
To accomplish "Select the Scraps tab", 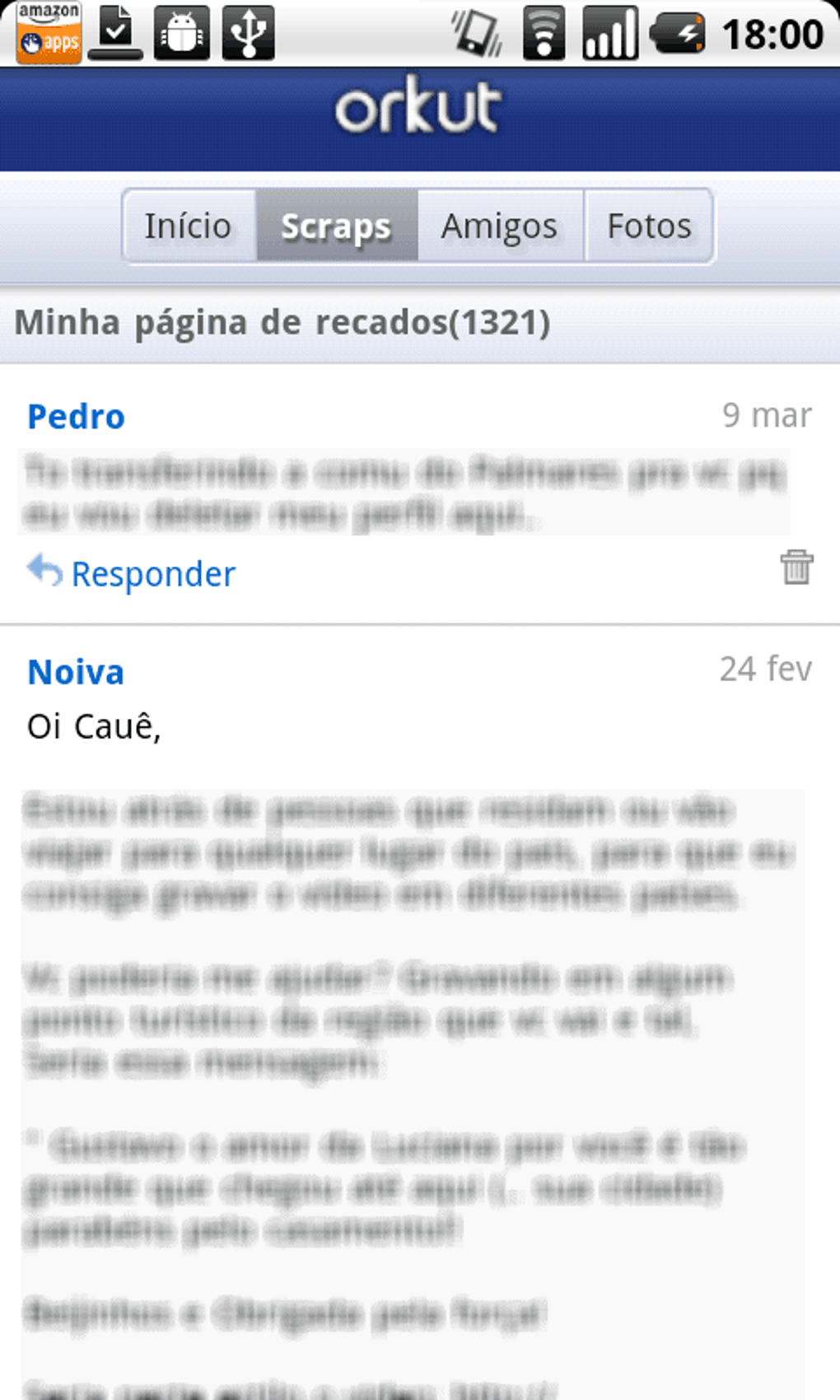I will (x=337, y=226).
